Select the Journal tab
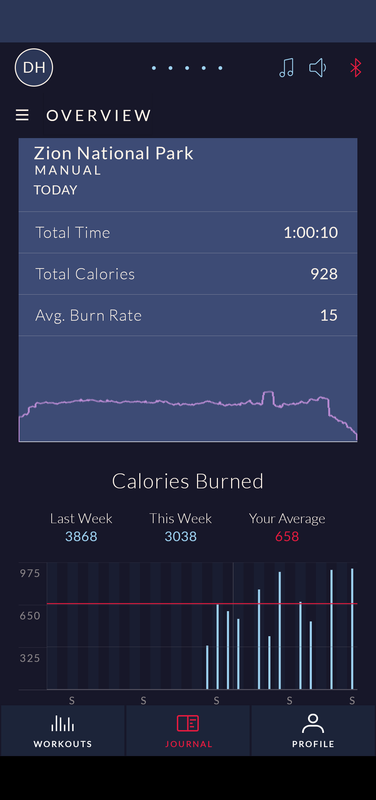376x800 pixels. (x=188, y=731)
